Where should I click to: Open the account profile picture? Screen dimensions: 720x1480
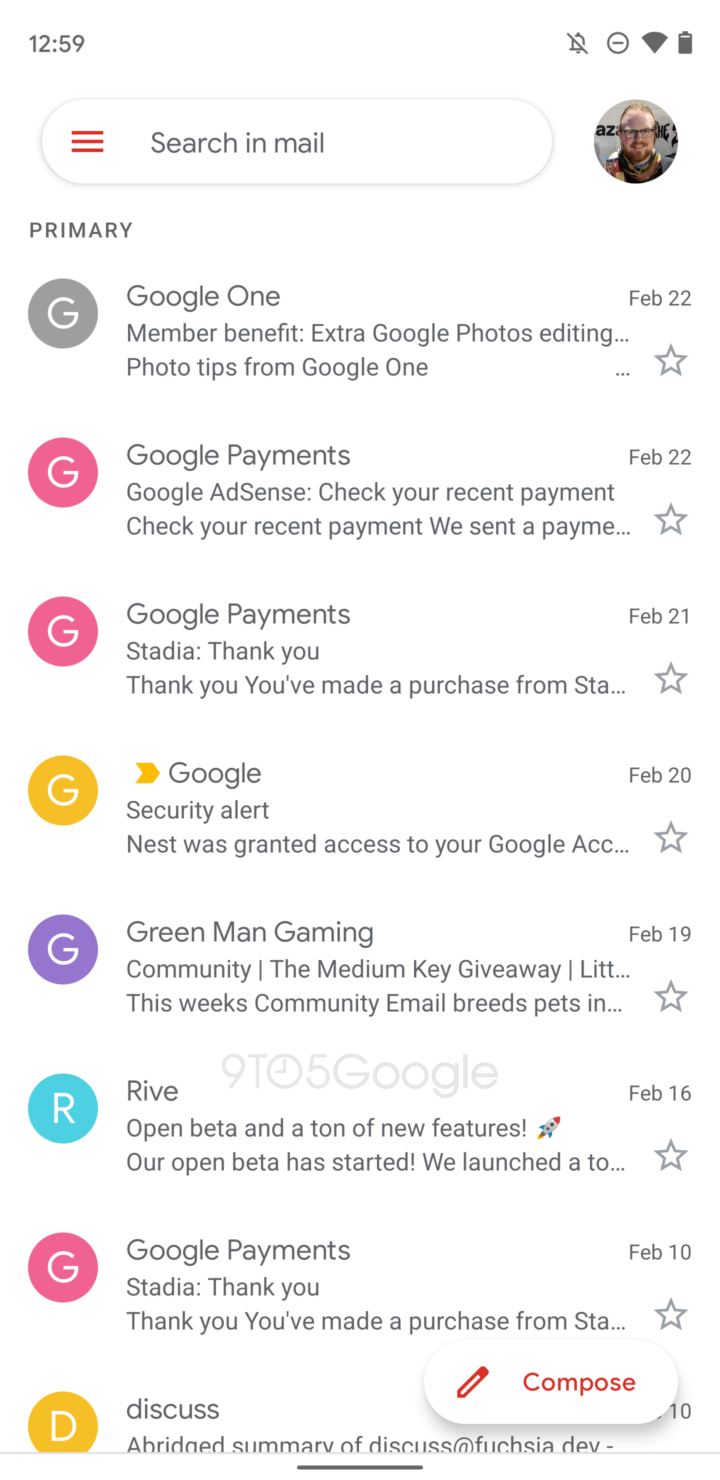(x=635, y=142)
